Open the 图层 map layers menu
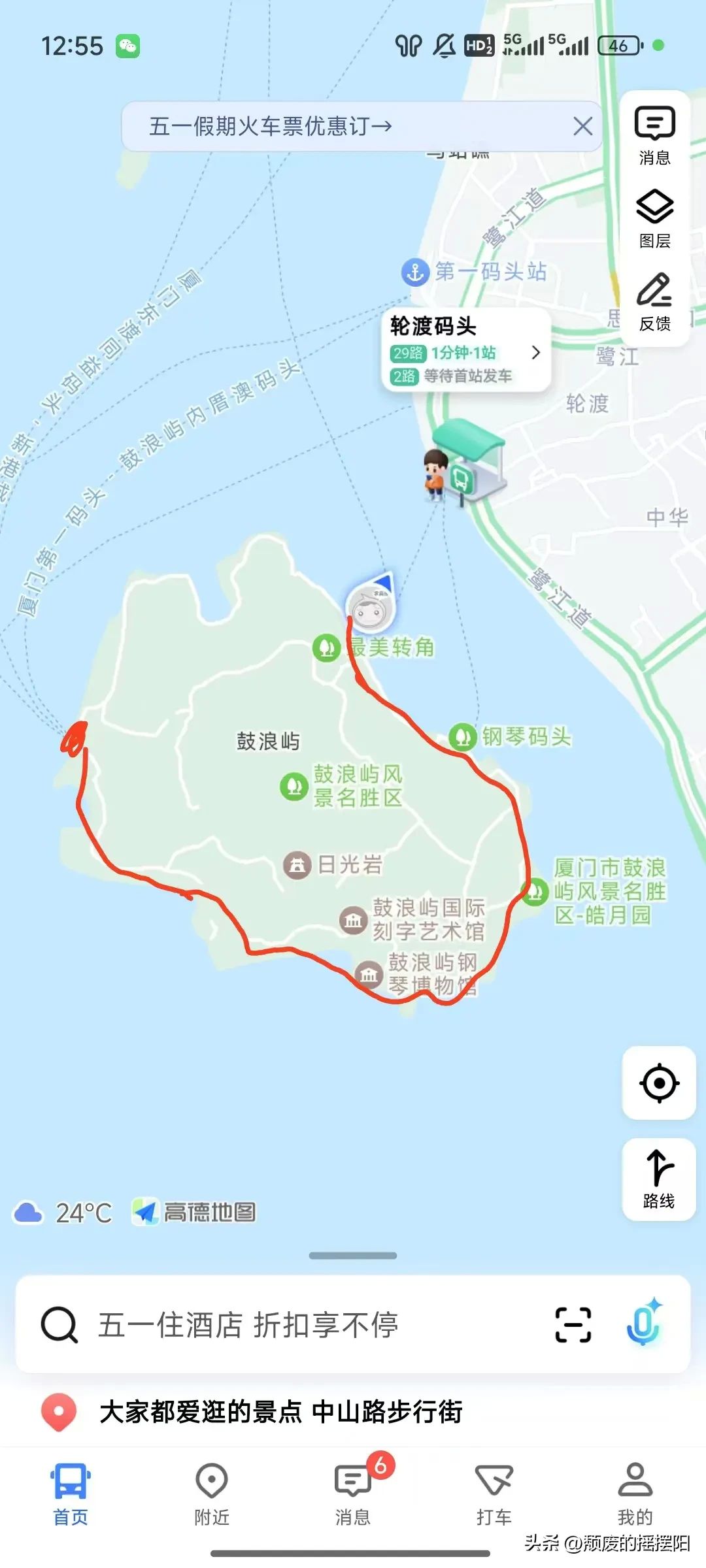 [654, 219]
